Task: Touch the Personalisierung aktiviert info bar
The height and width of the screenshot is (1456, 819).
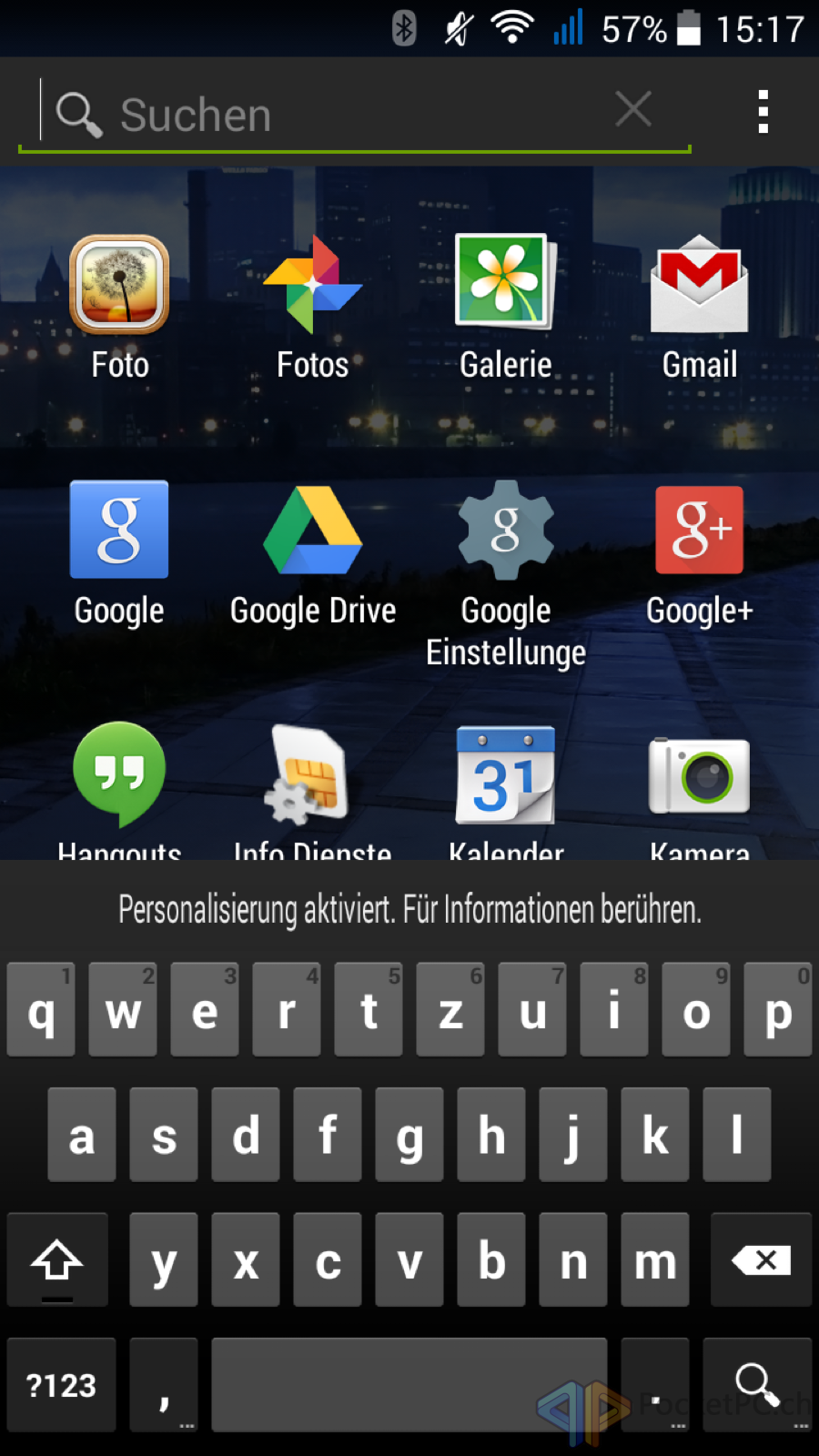Action: pyautogui.click(x=409, y=909)
